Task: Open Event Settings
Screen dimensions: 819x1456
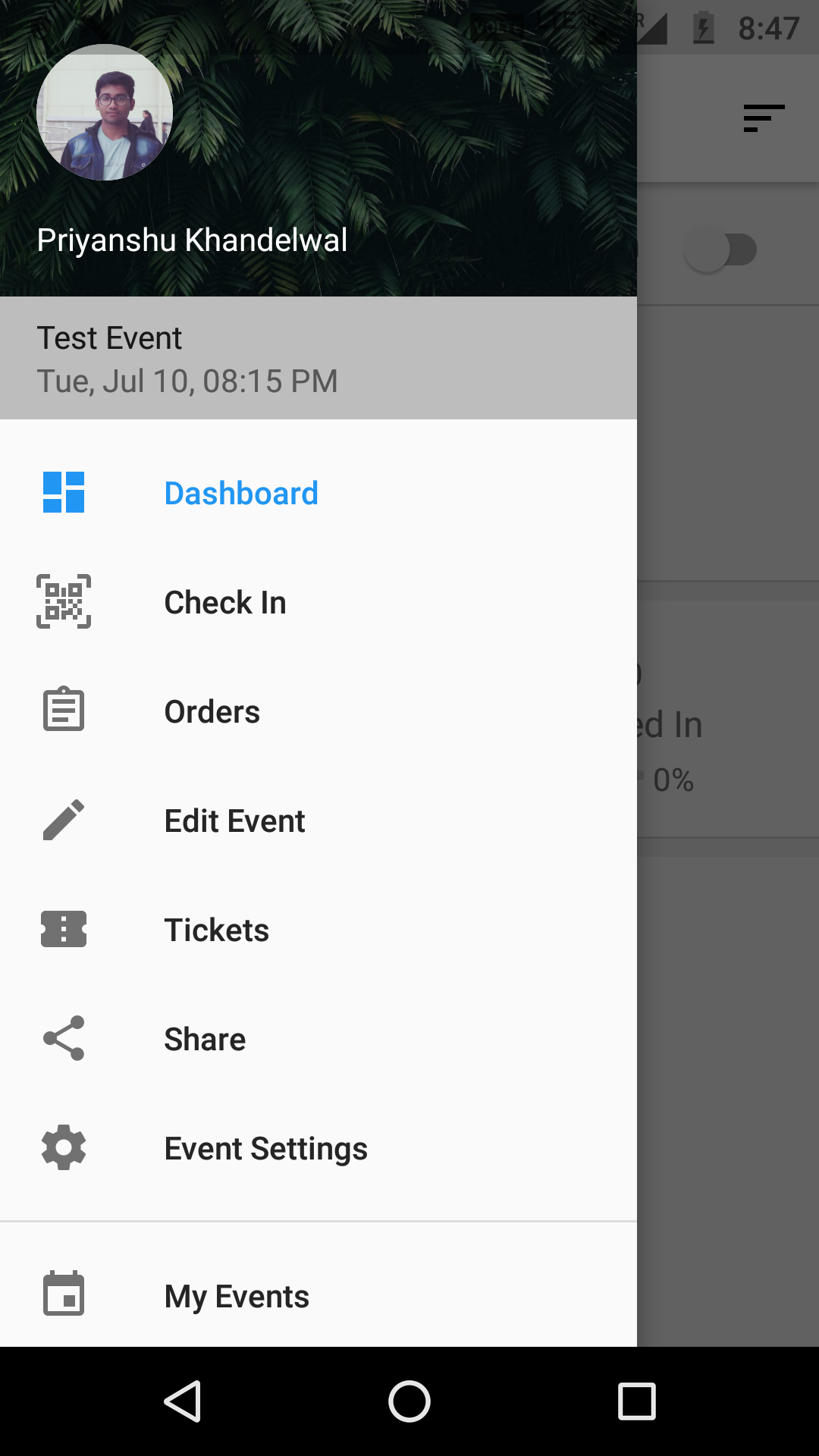Action: pos(318,1148)
